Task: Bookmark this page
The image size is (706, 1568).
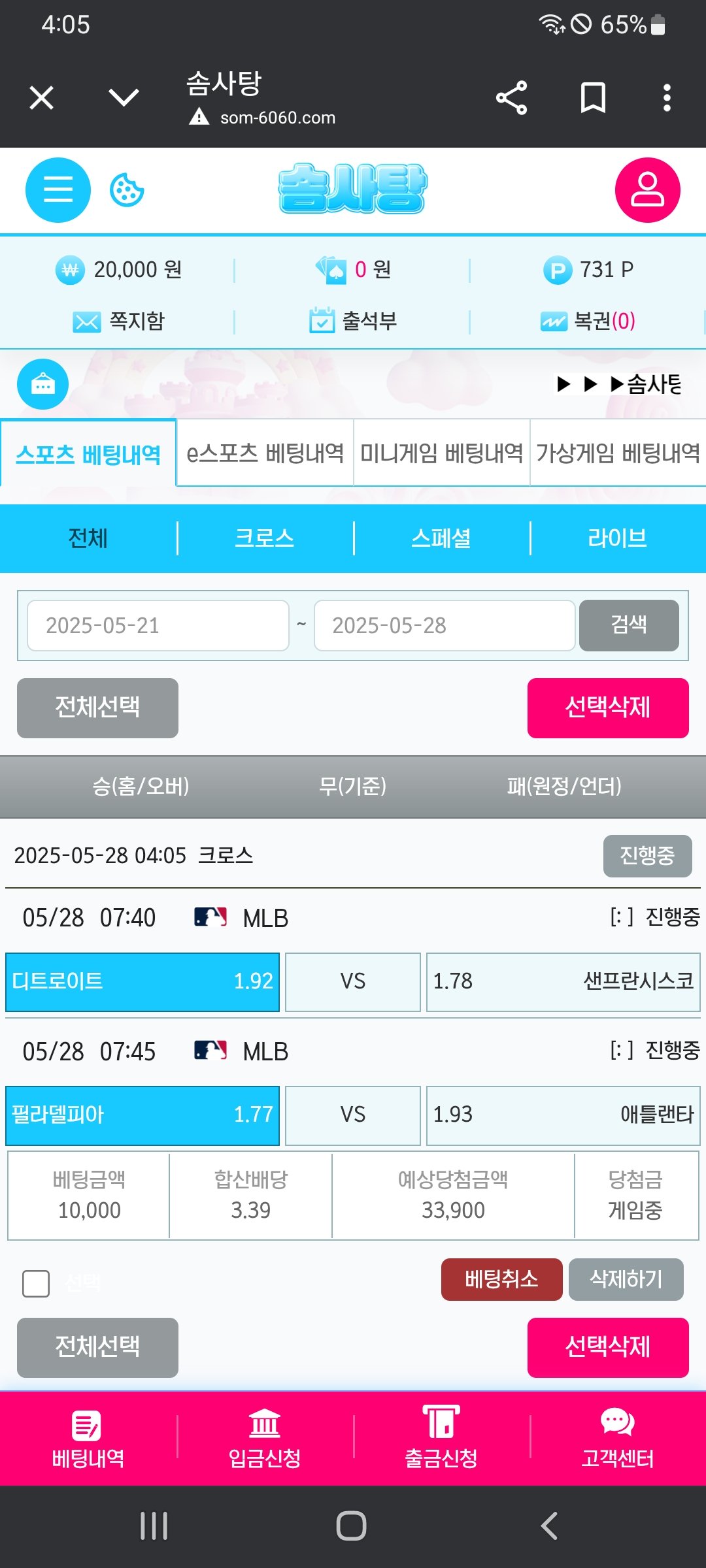Action: click(x=593, y=99)
